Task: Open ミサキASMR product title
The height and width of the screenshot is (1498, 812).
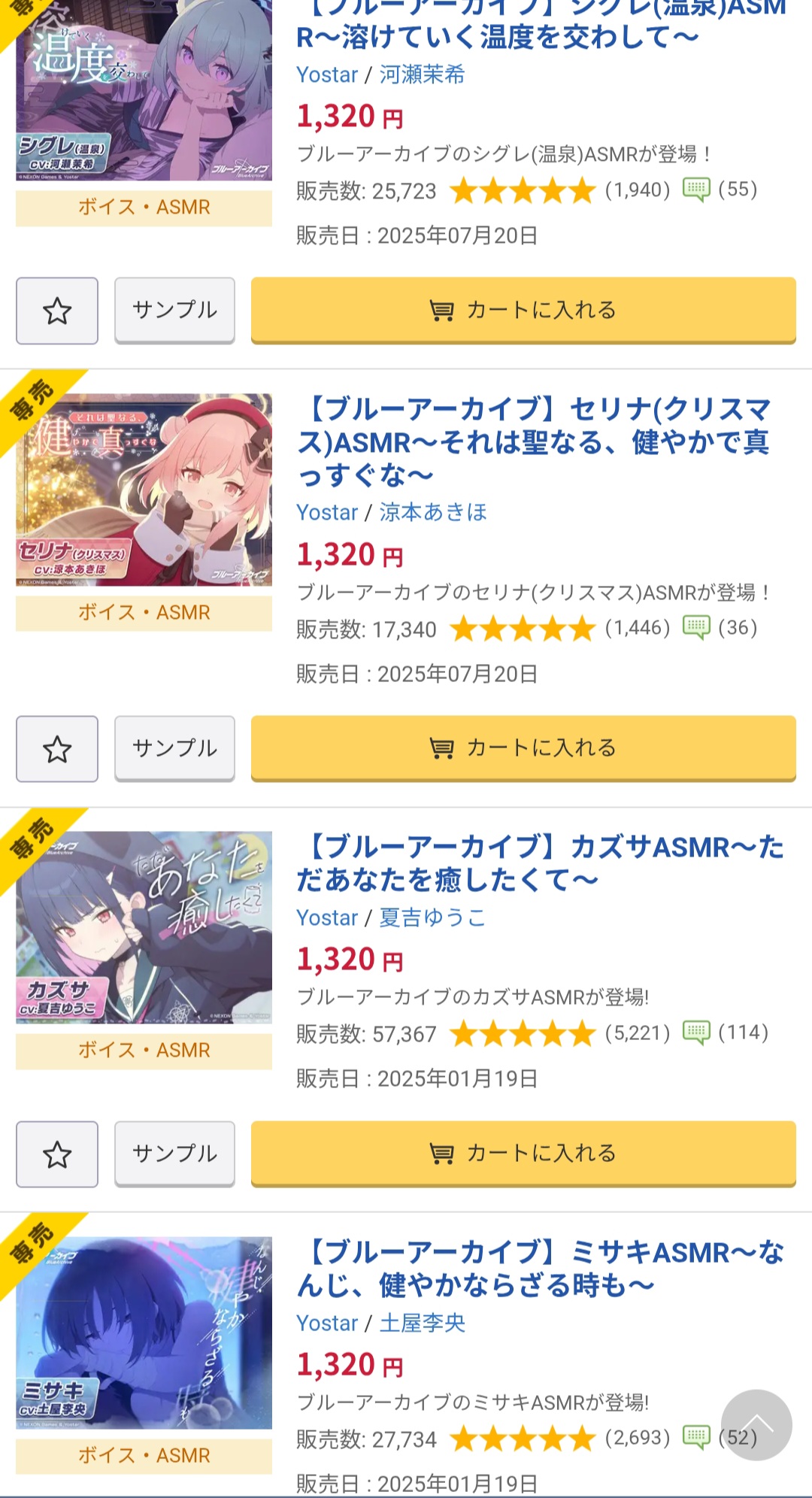Action: click(539, 1269)
